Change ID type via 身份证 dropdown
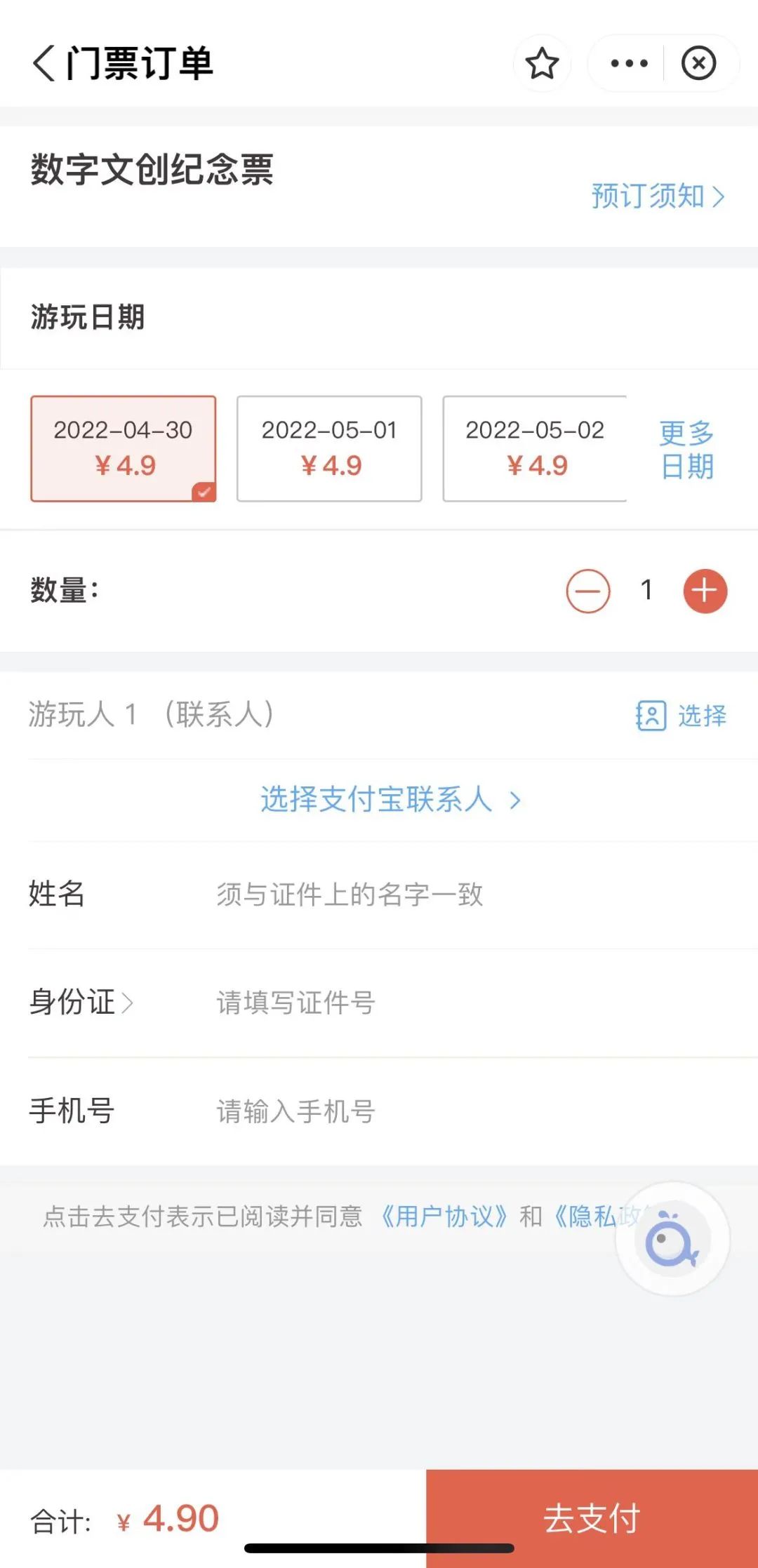758x1568 pixels. click(81, 1002)
